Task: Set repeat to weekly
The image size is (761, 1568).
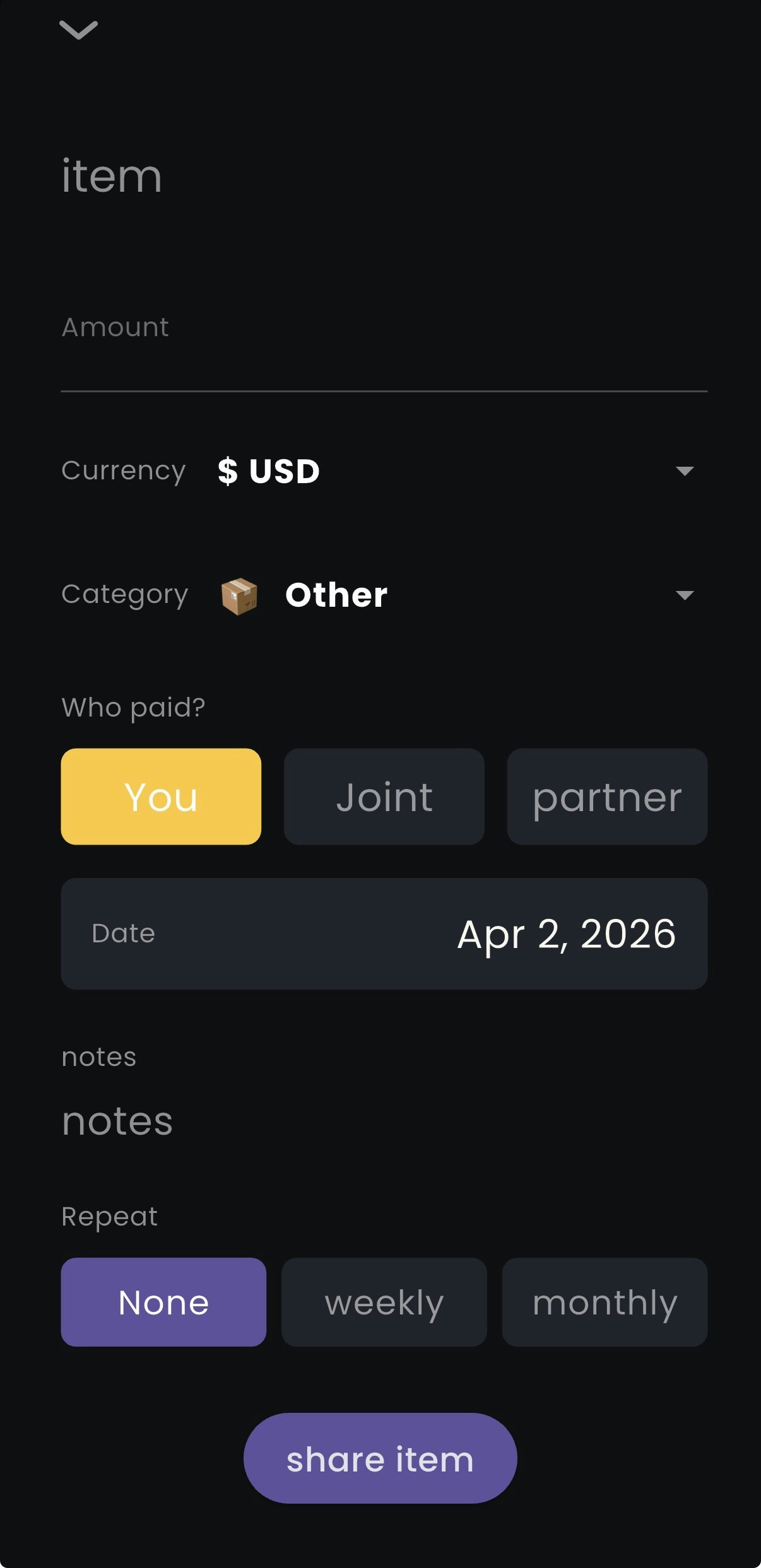Action: [384, 1302]
